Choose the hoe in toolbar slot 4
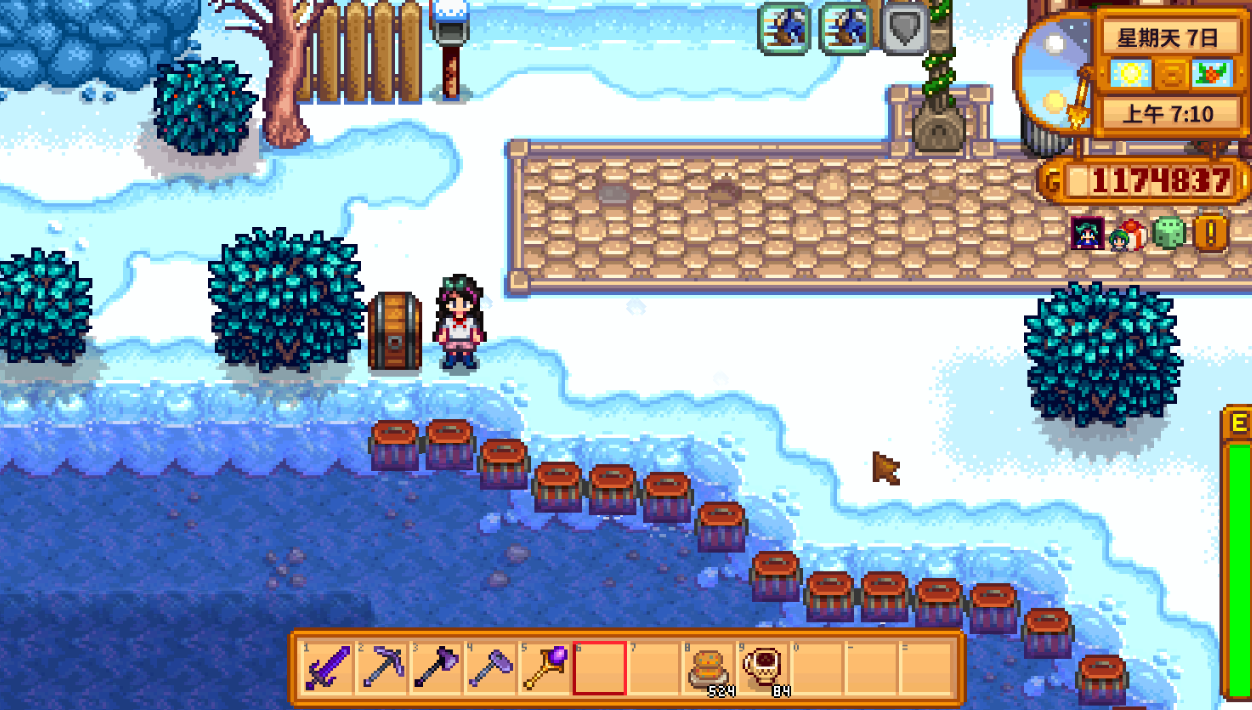 coord(491,667)
